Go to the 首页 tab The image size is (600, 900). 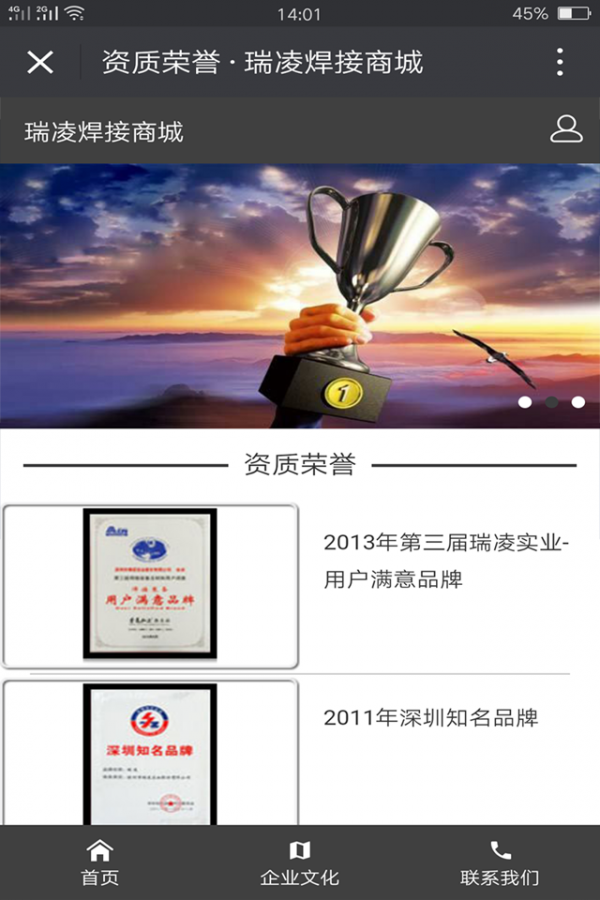[100, 863]
